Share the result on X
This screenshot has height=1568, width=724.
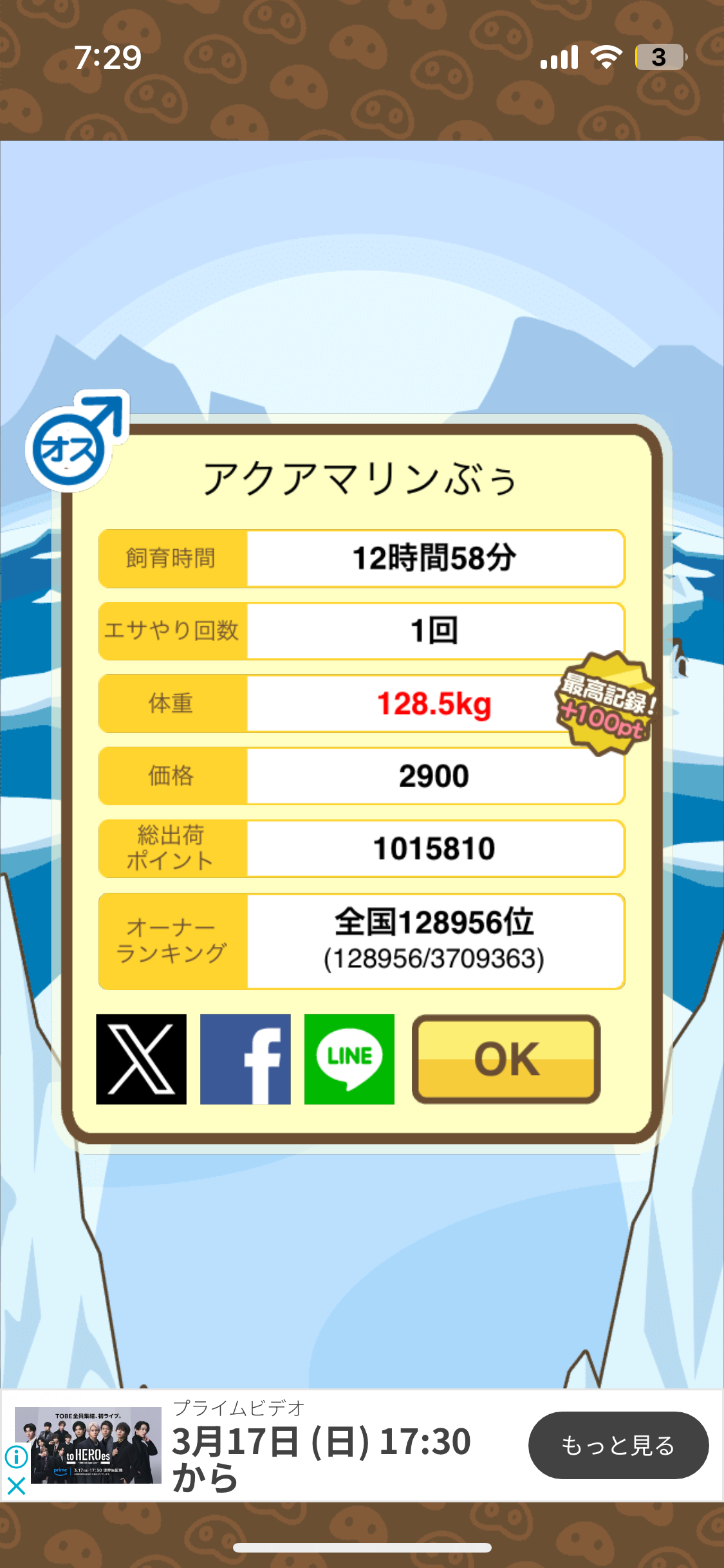(141, 1059)
